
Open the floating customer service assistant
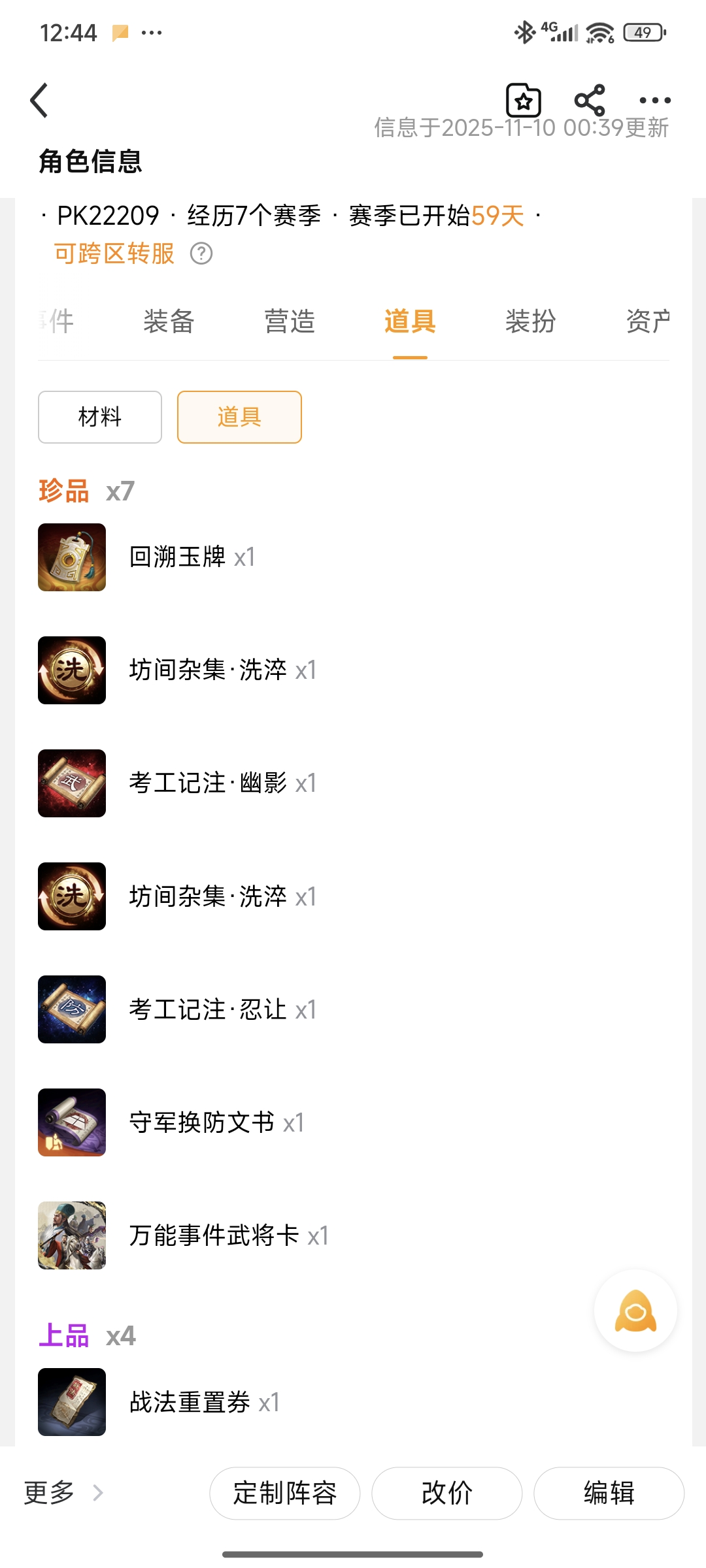pos(635,1311)
